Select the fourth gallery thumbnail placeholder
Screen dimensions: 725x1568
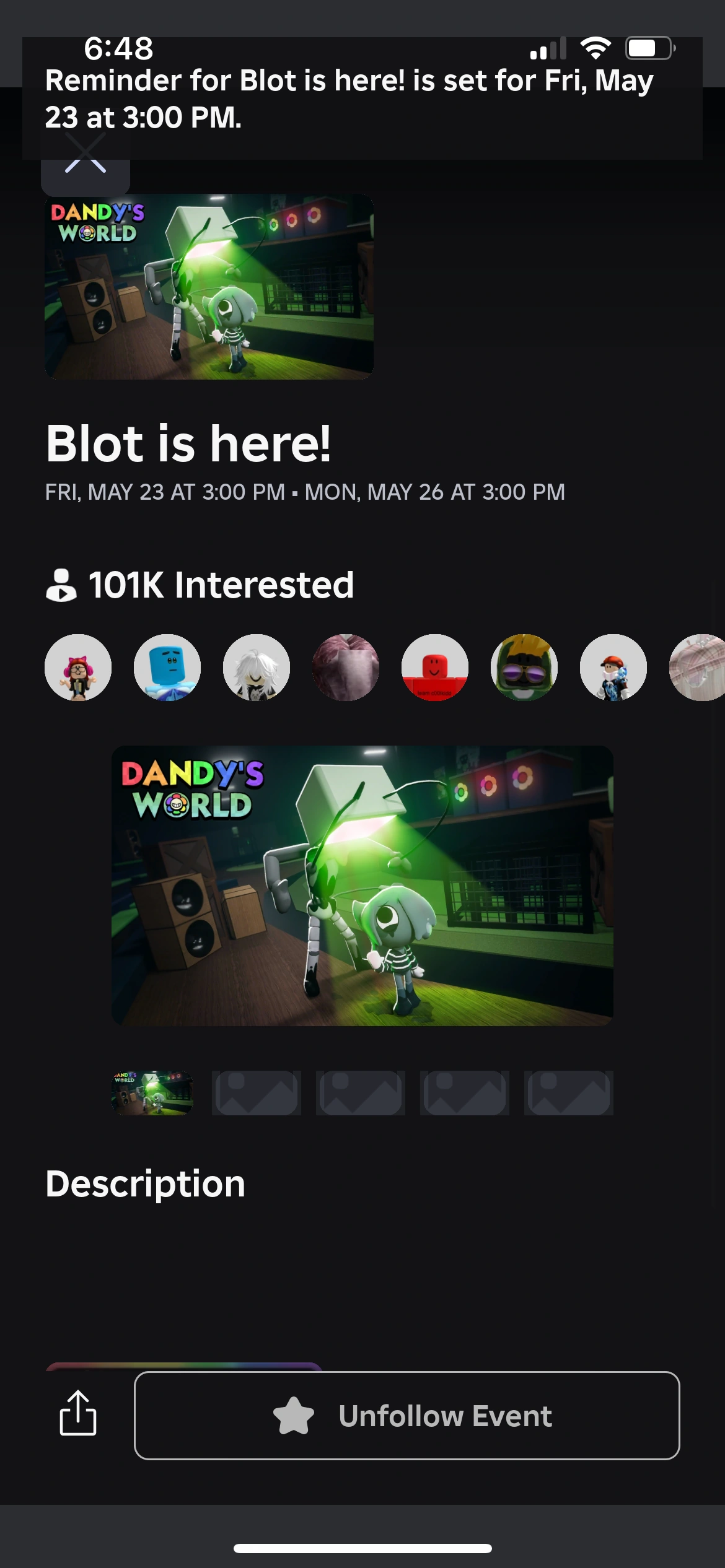coord(465,1093)
